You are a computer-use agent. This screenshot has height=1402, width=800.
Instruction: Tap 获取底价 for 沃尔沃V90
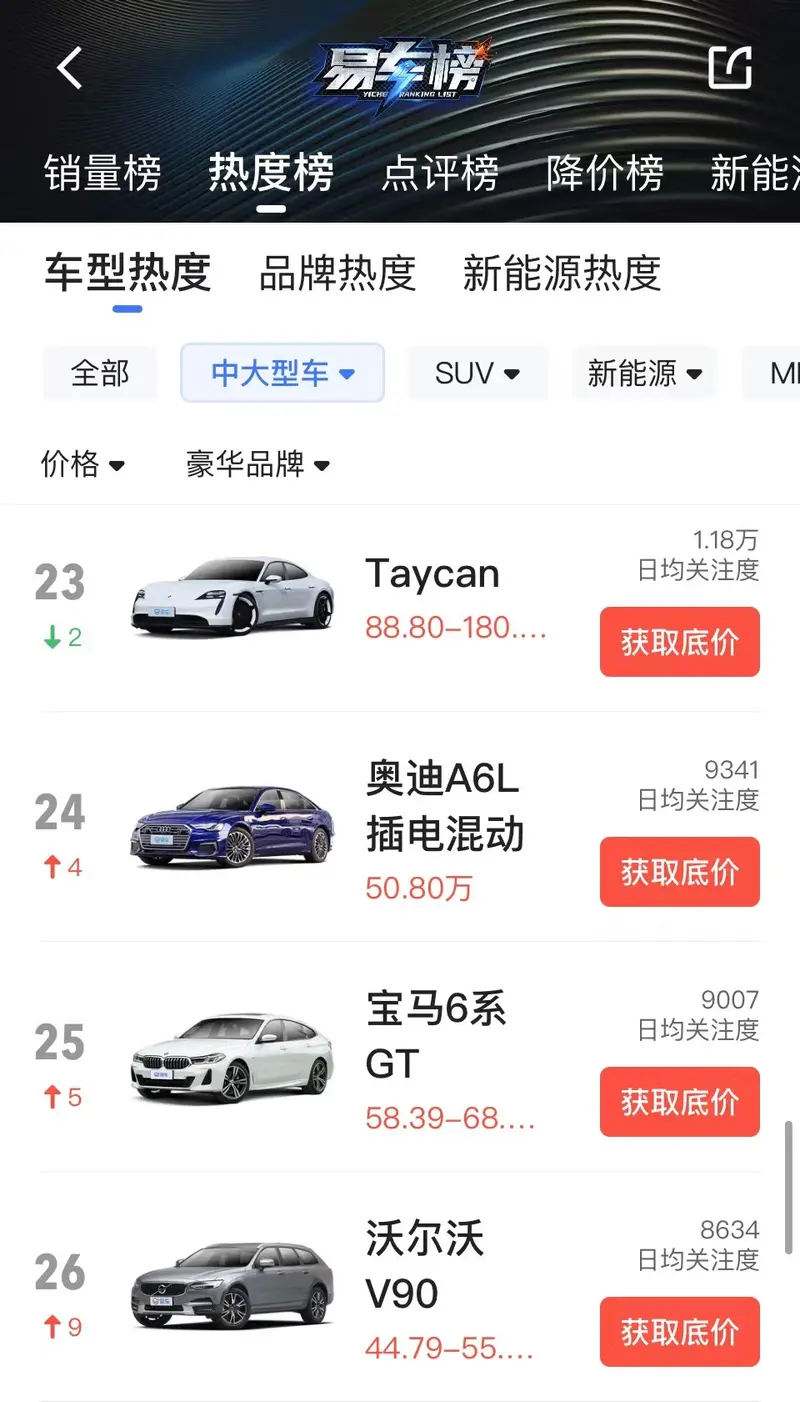point(680,1332)
